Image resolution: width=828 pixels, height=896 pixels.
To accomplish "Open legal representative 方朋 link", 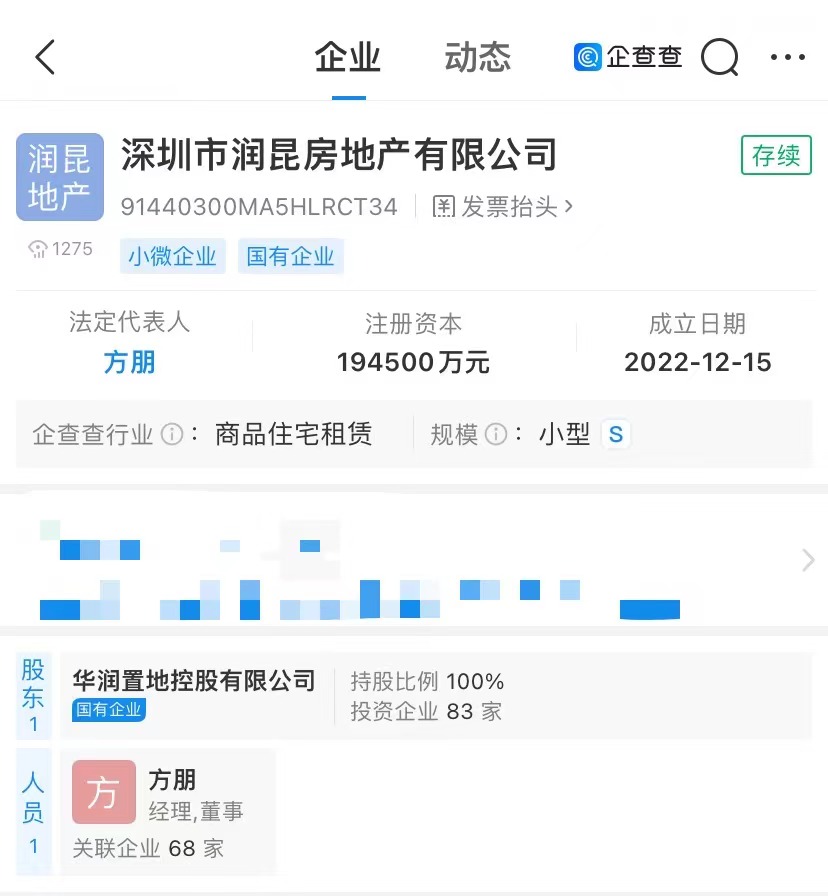I will tap(130, 362).
